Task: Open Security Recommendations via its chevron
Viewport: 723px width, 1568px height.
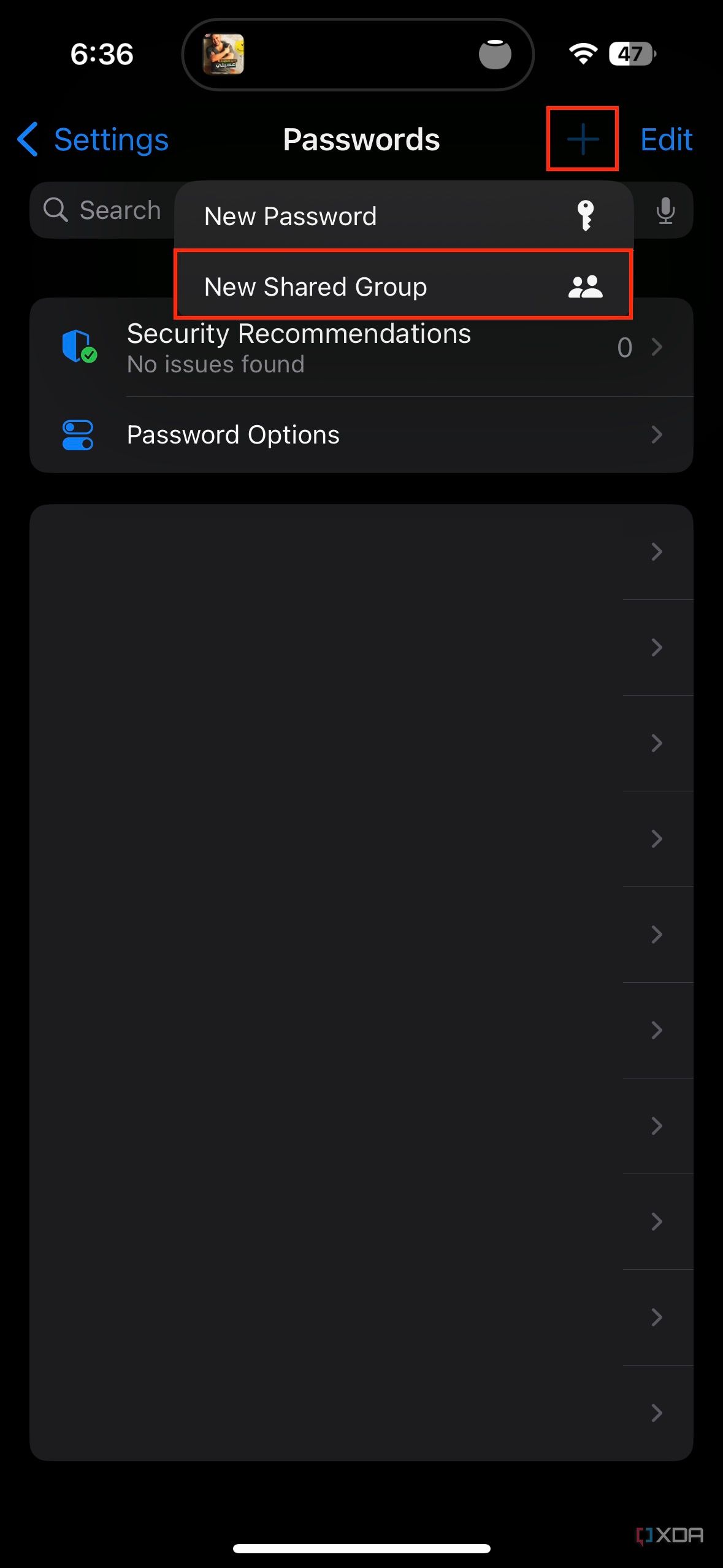Action: (657, 347)
